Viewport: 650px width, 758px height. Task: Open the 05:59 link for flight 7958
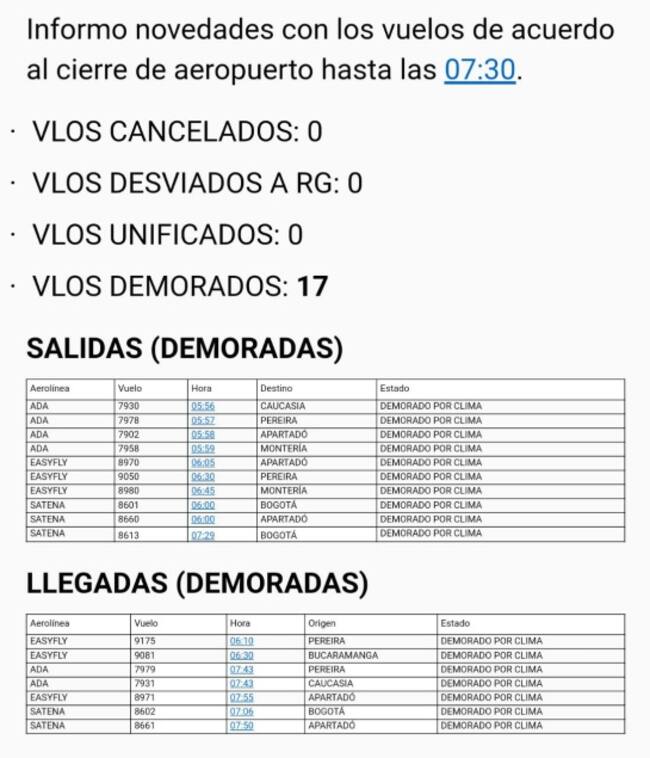click(x=203, y=449)
